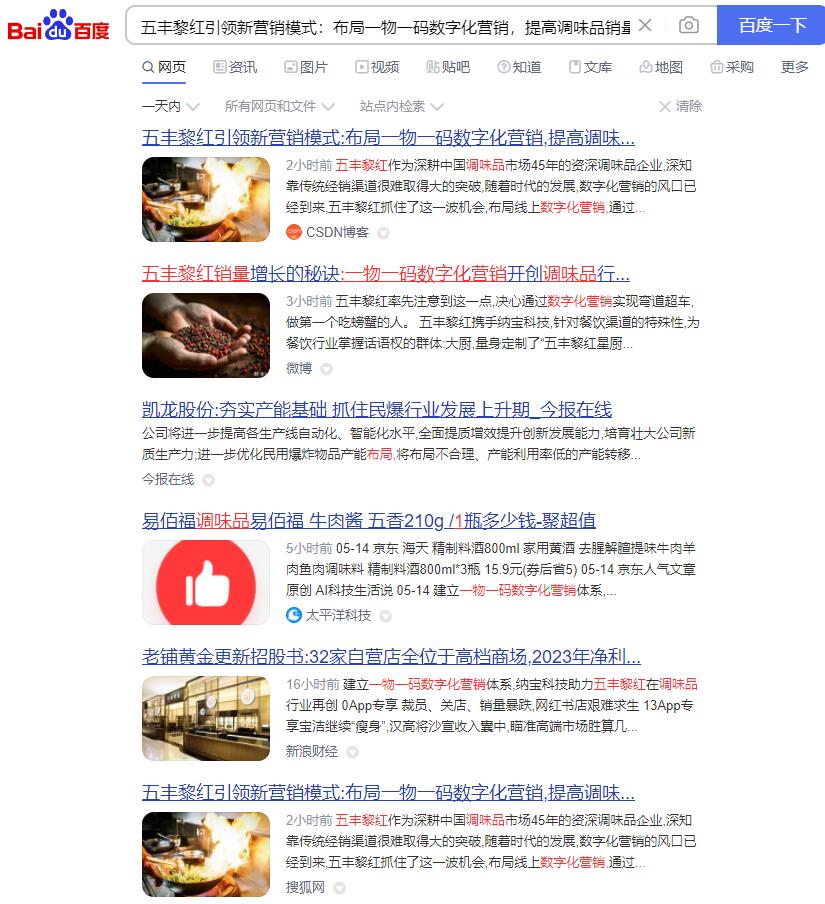Switch to the 图片 tab
825x904 pixels.
306,67
